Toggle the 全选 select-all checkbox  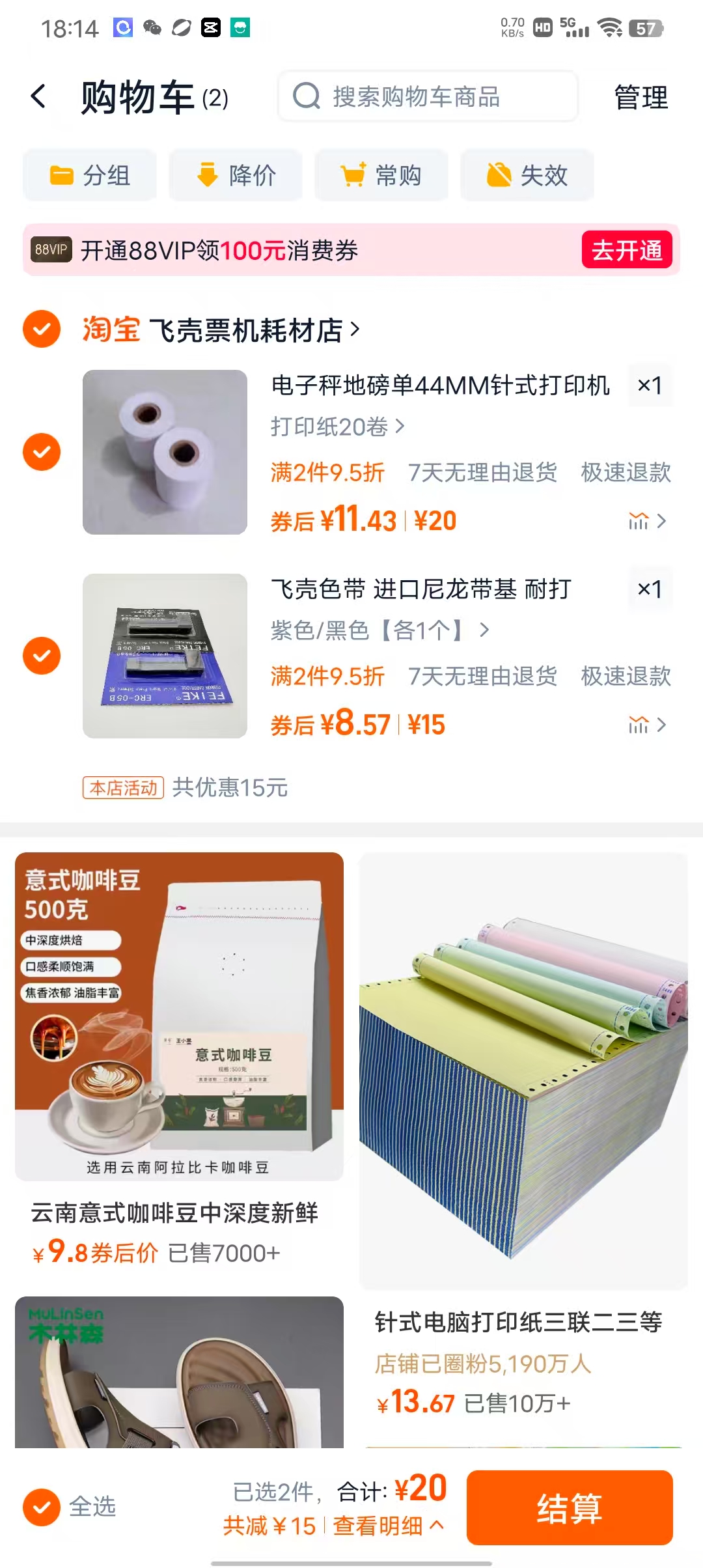42,1507
